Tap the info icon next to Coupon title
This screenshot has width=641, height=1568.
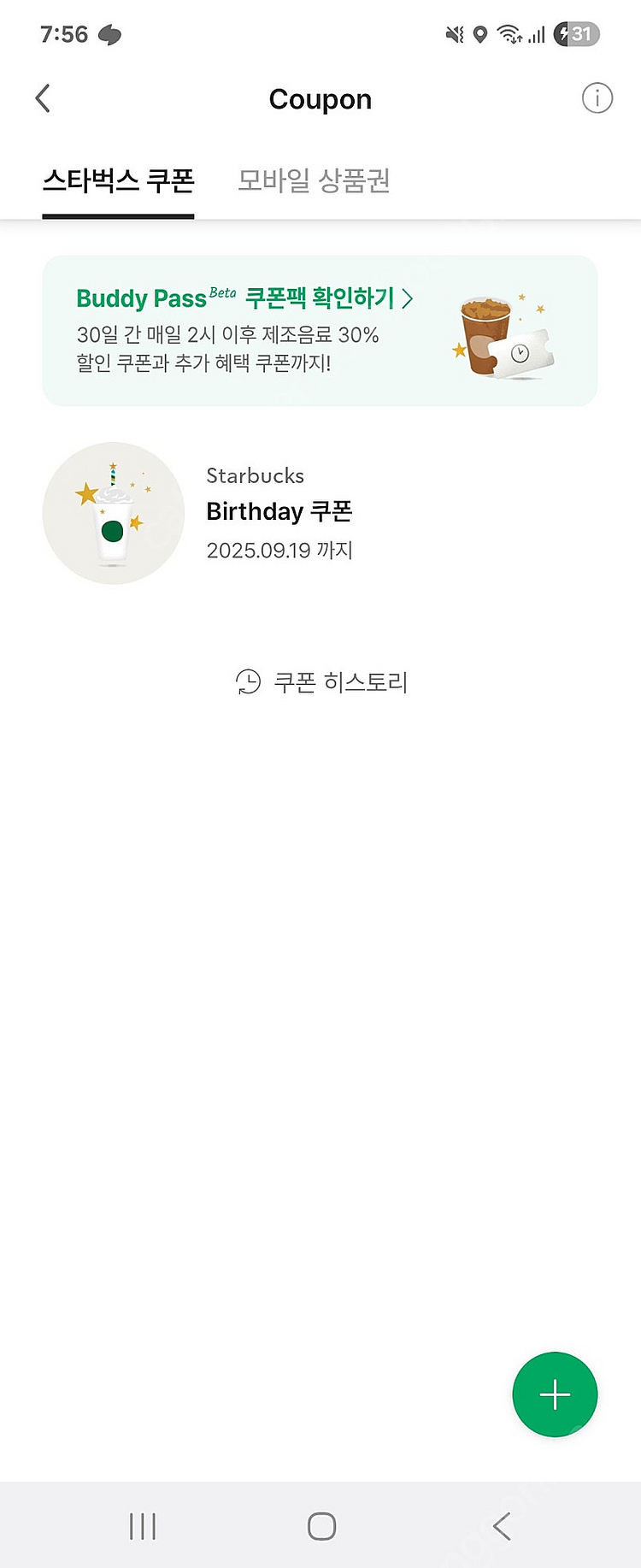tap(597, 98)
